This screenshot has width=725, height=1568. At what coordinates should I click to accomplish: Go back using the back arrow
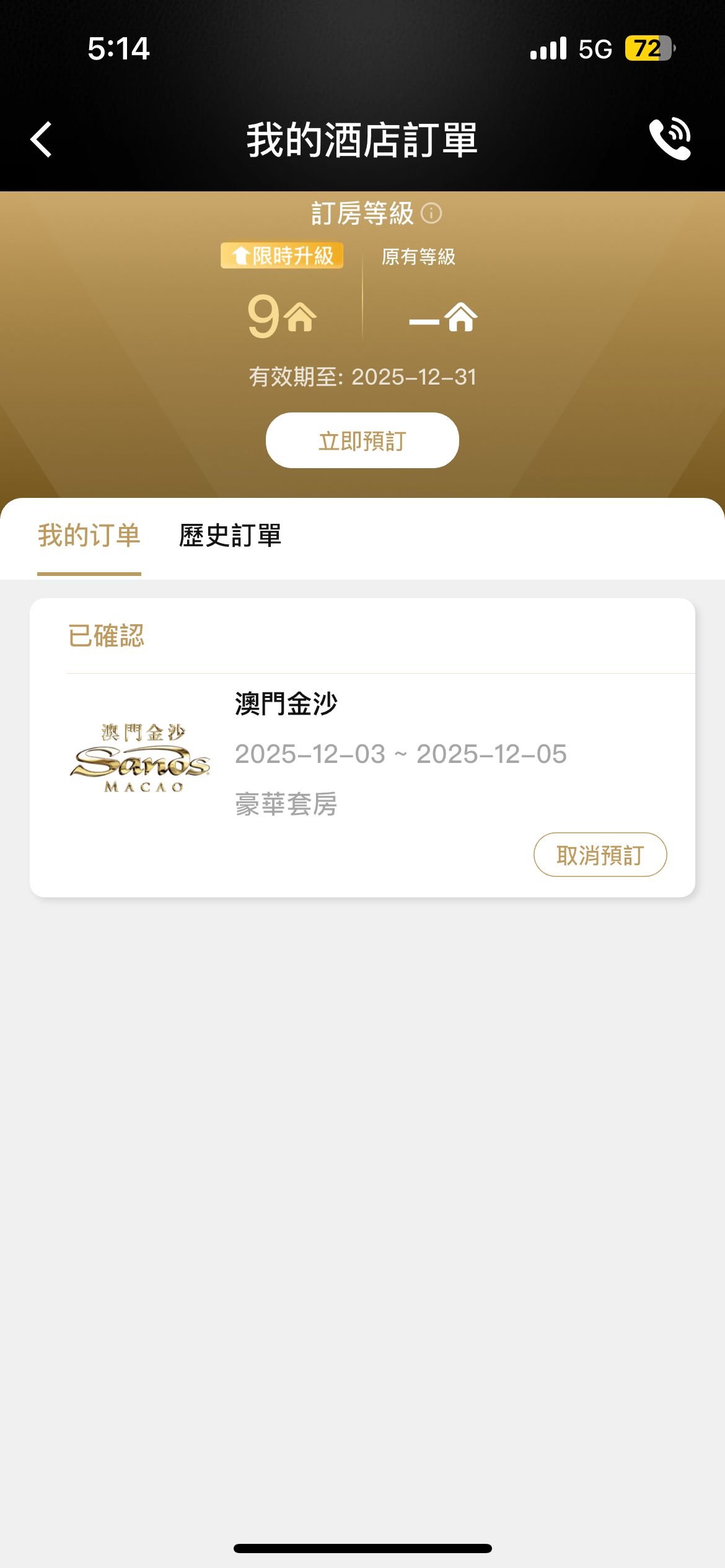click(42, 139)
